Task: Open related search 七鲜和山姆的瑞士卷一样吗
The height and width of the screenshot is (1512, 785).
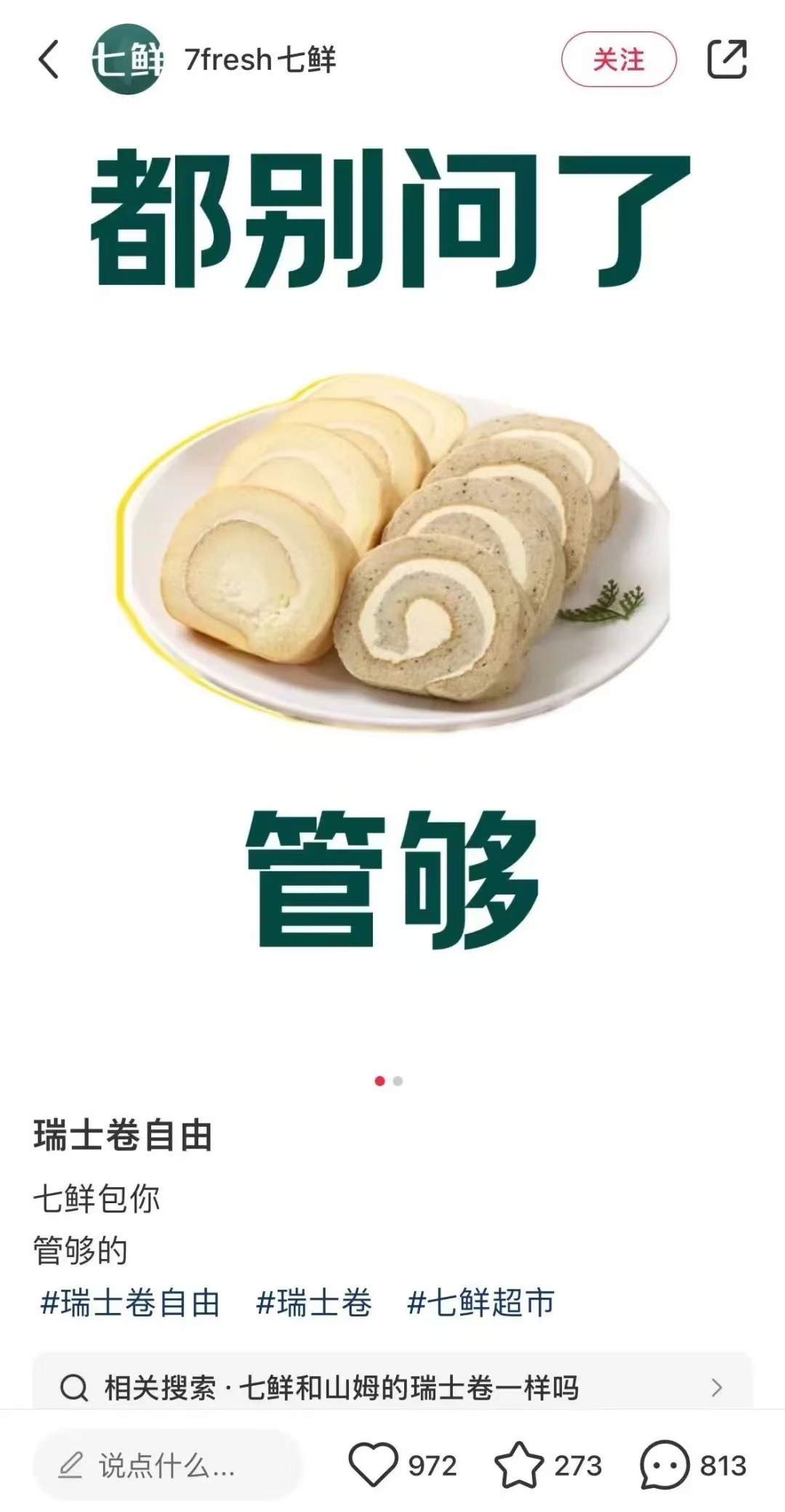Action: 392,1388
